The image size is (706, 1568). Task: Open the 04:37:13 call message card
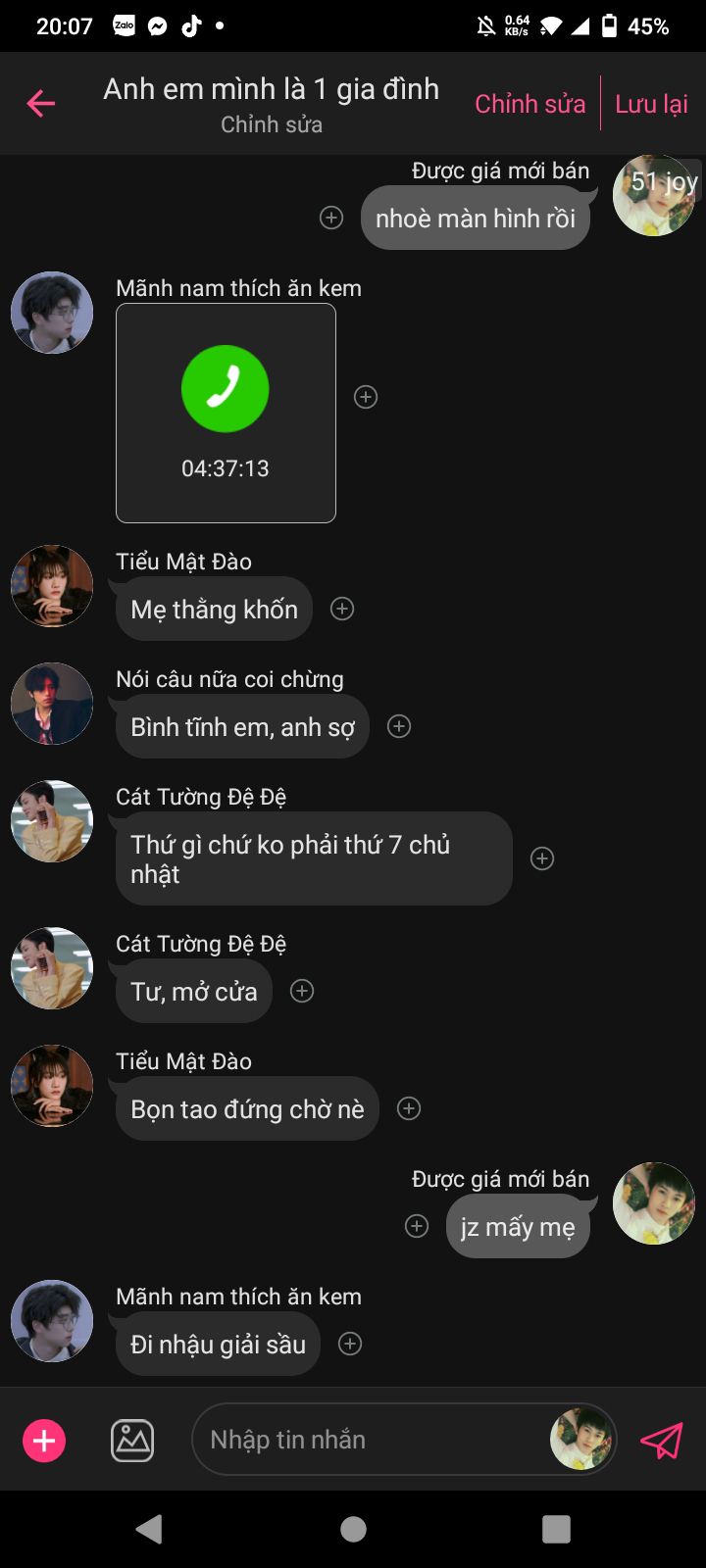pos(226,413)
